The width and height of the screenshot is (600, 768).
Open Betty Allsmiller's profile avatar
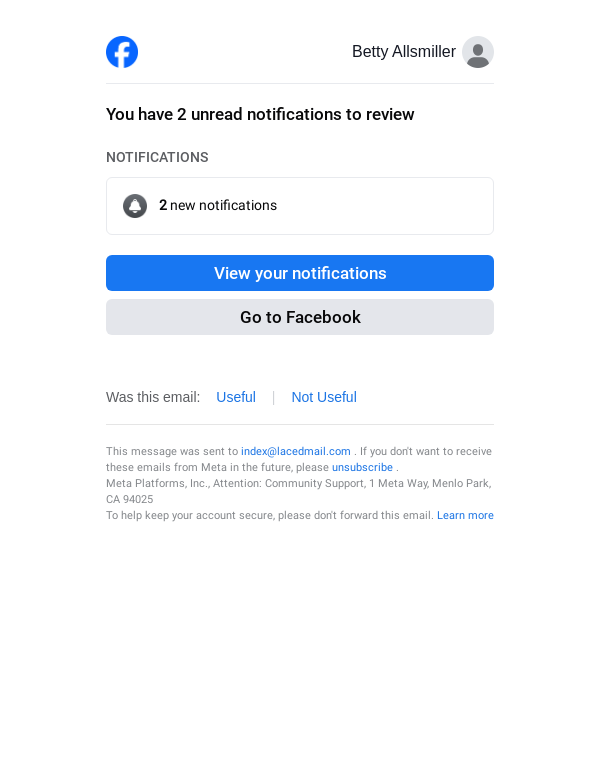click(478, 52)
